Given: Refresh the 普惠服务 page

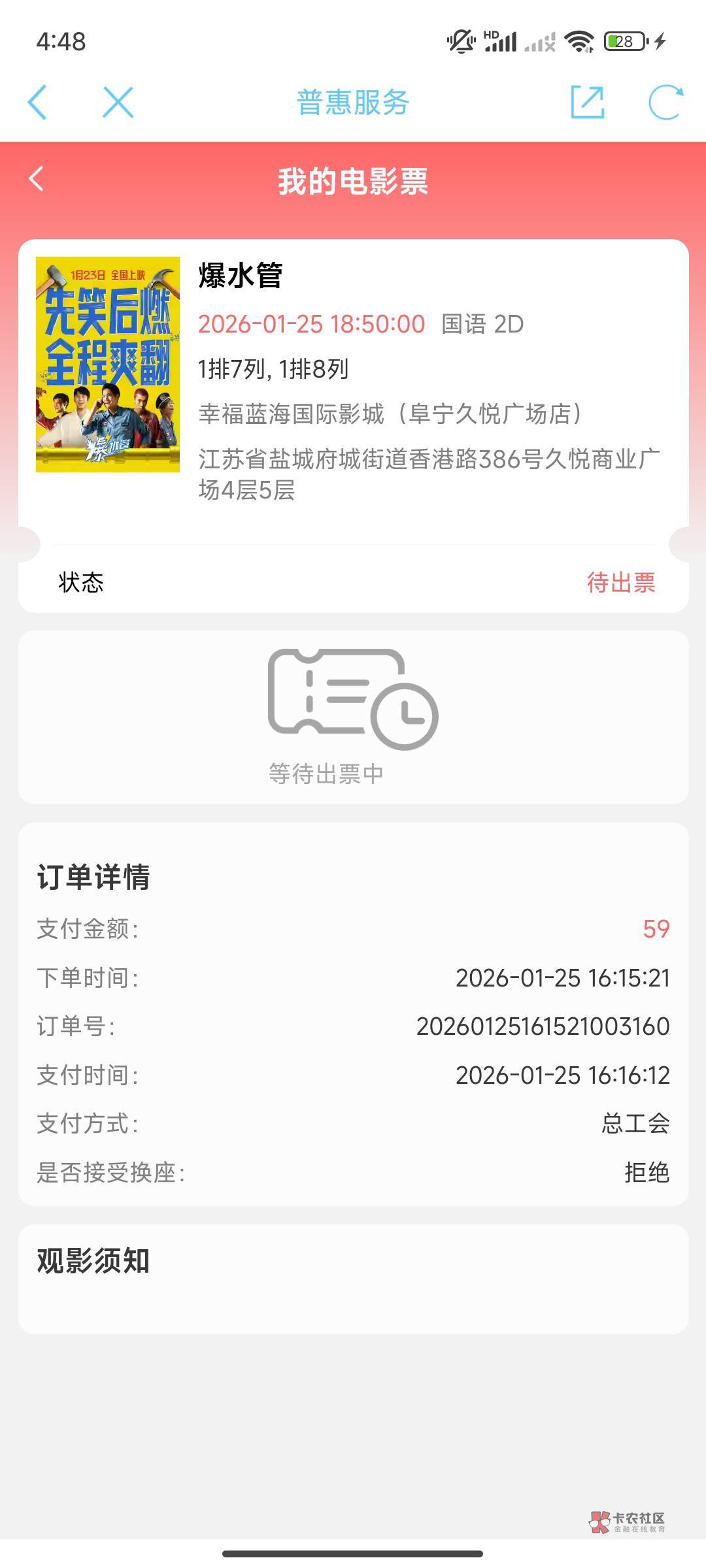Looking at the screenshot, I should click(665, 103).
